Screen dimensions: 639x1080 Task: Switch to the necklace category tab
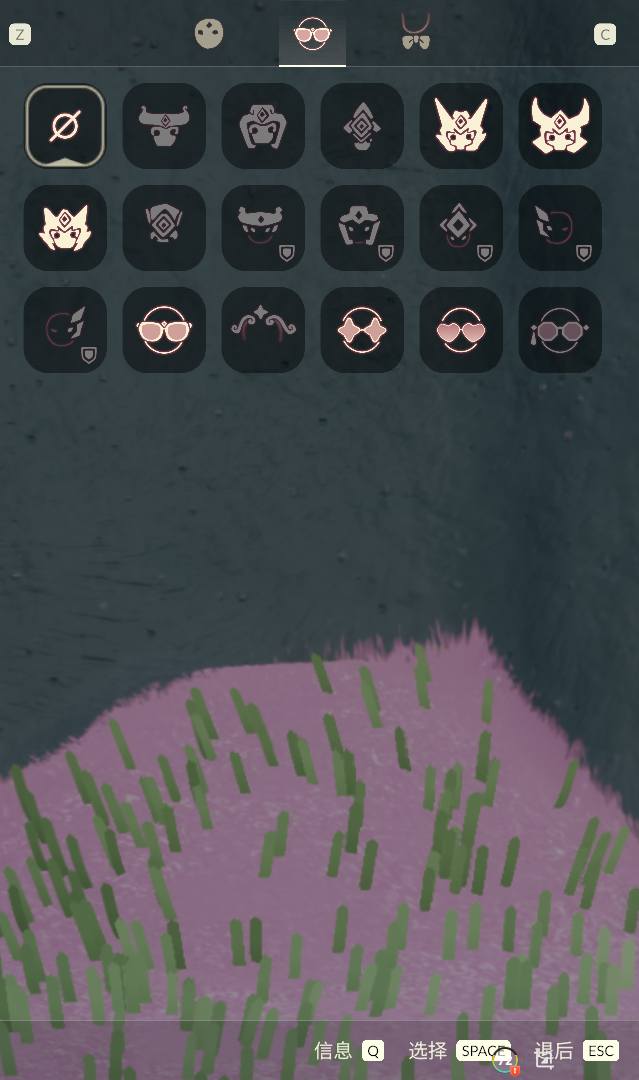pyautogui.click(x=415, y=34)
